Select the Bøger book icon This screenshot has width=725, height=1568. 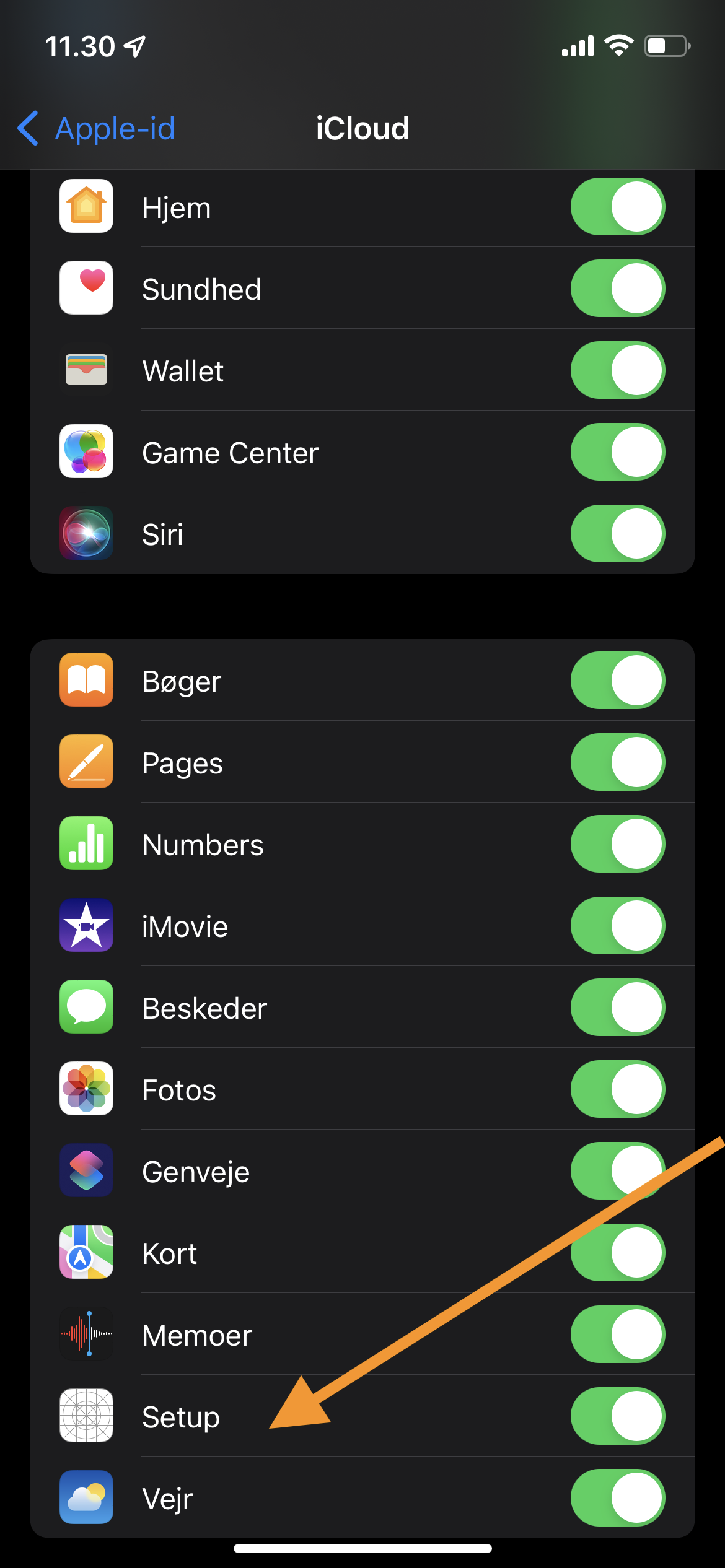coord(86,680)
